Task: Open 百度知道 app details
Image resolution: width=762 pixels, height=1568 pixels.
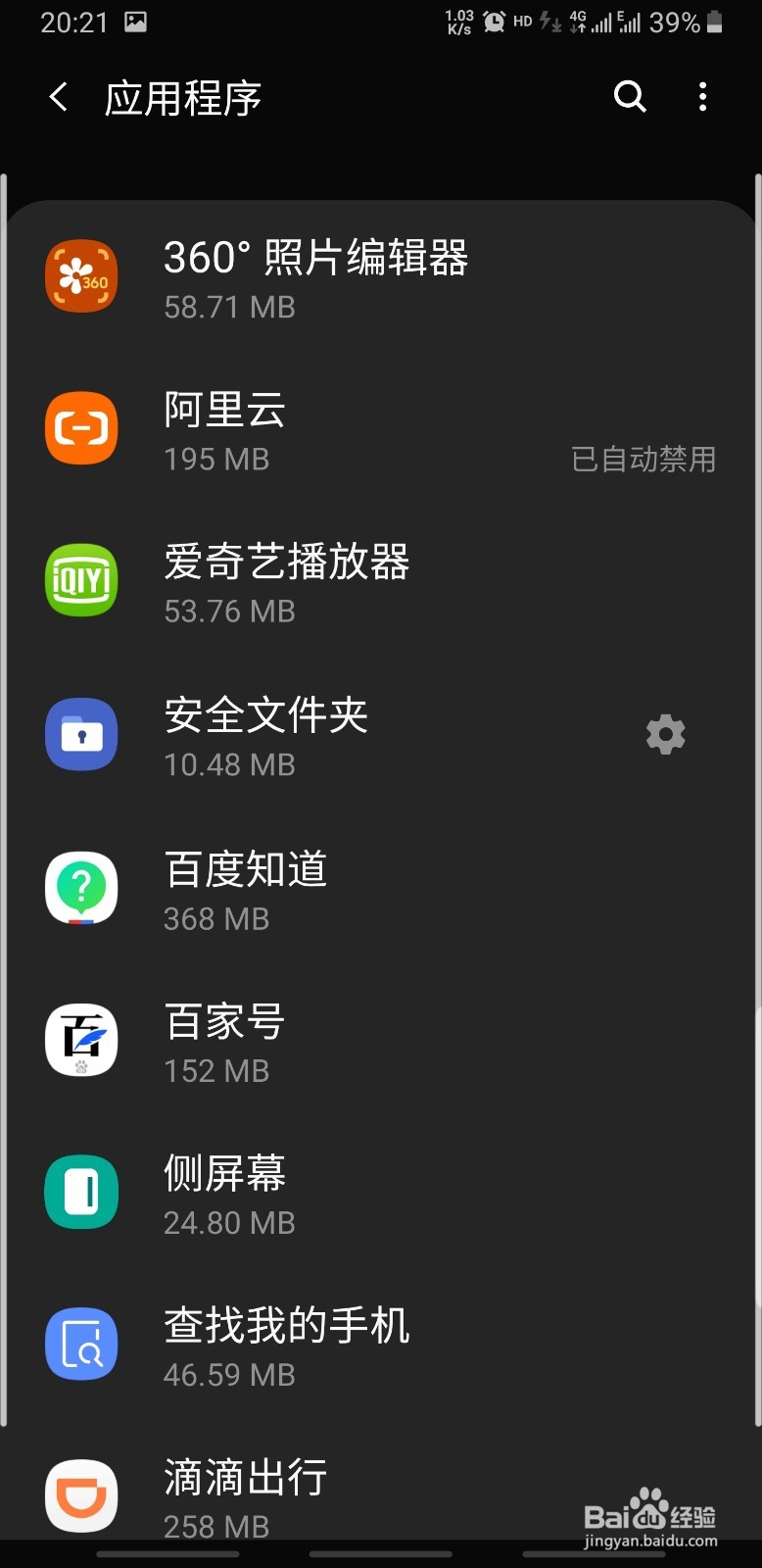Action: [x=381, y=888]
